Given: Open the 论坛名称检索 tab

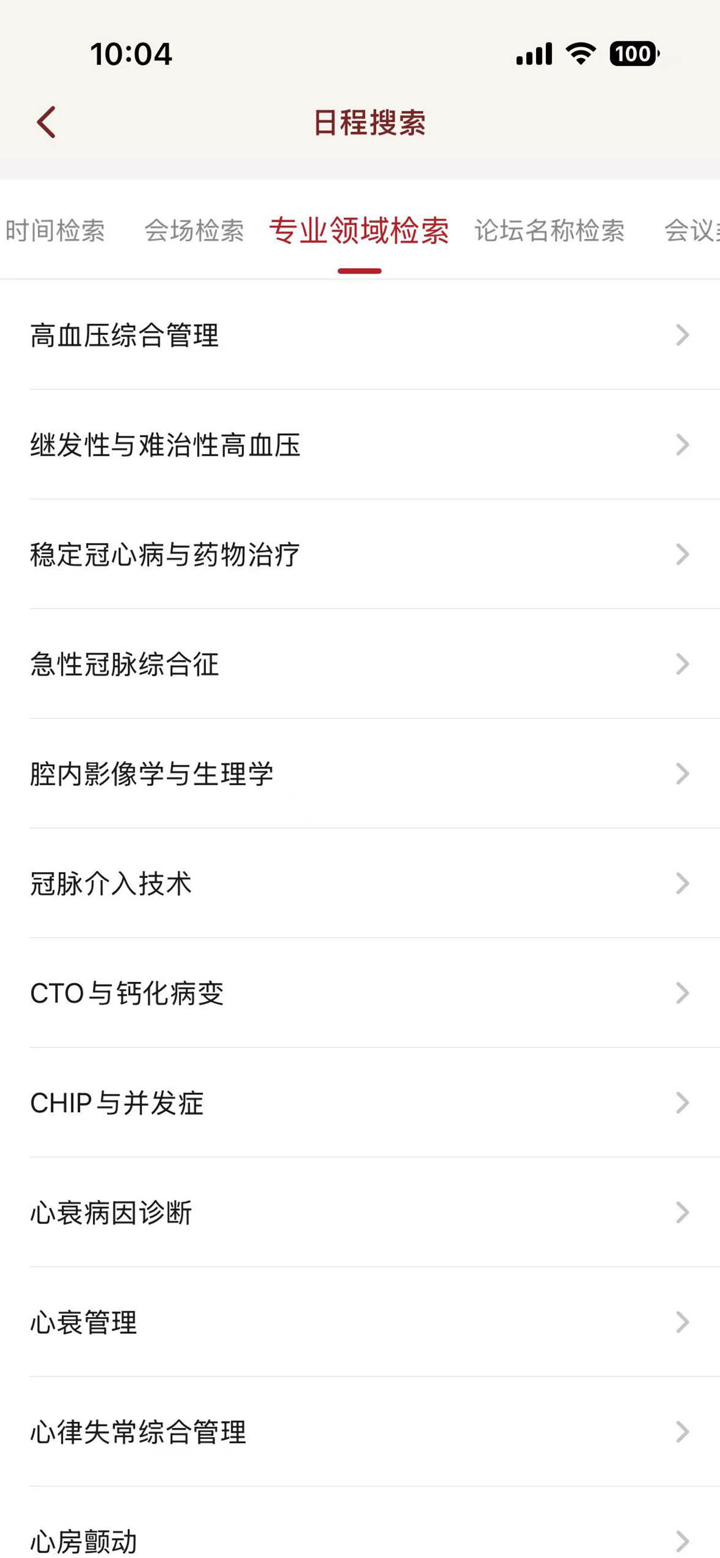Looking at the screenshot, I should coord(549,231).
